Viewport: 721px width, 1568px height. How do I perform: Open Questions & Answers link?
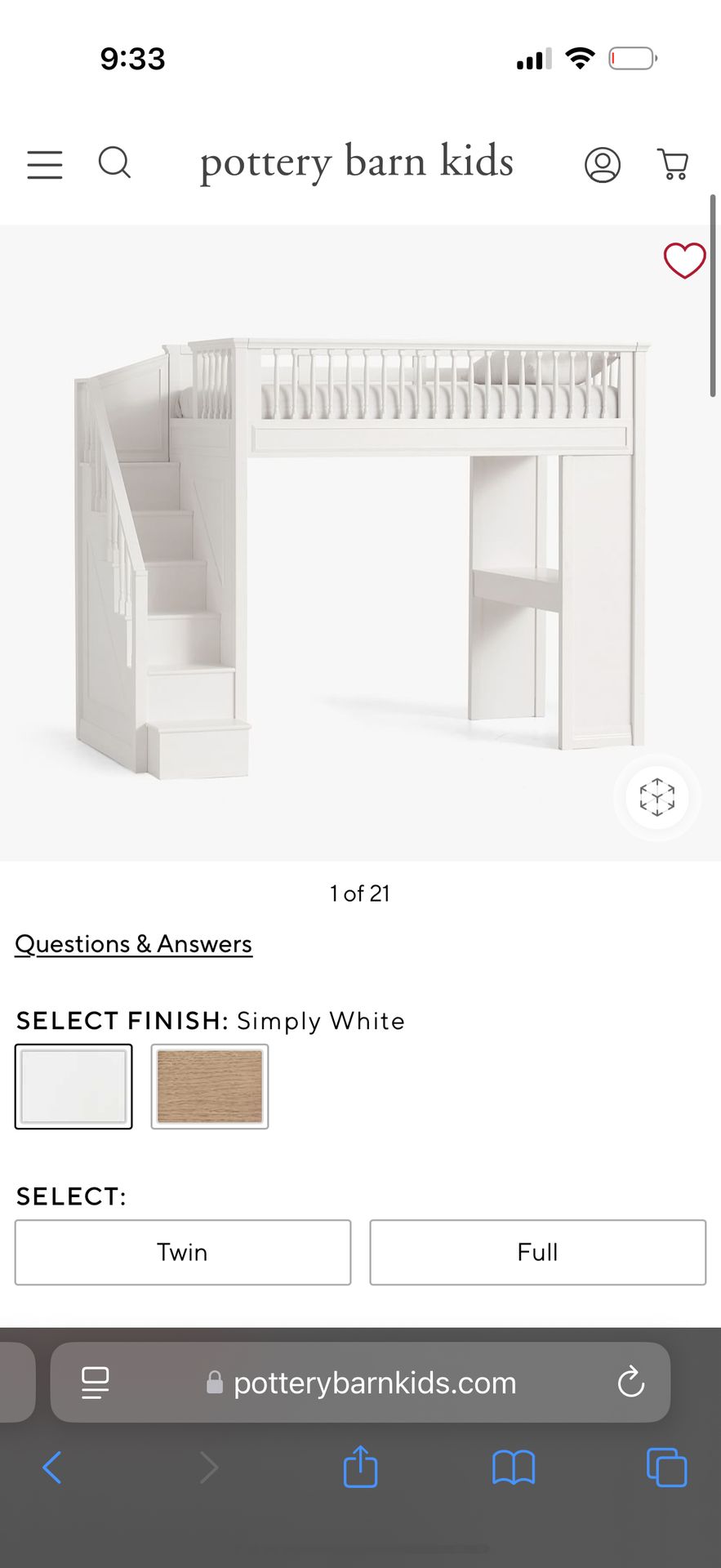click(x=134, y=944)
